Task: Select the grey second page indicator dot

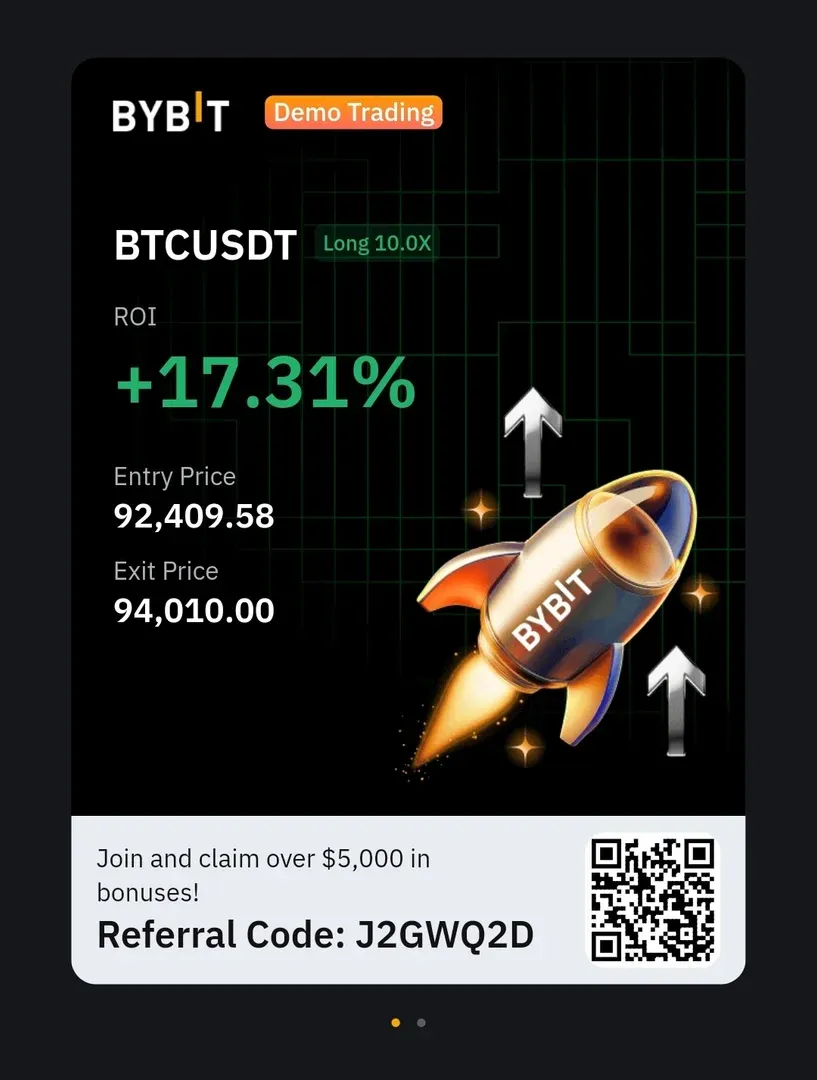Action: pos(421,1022)
